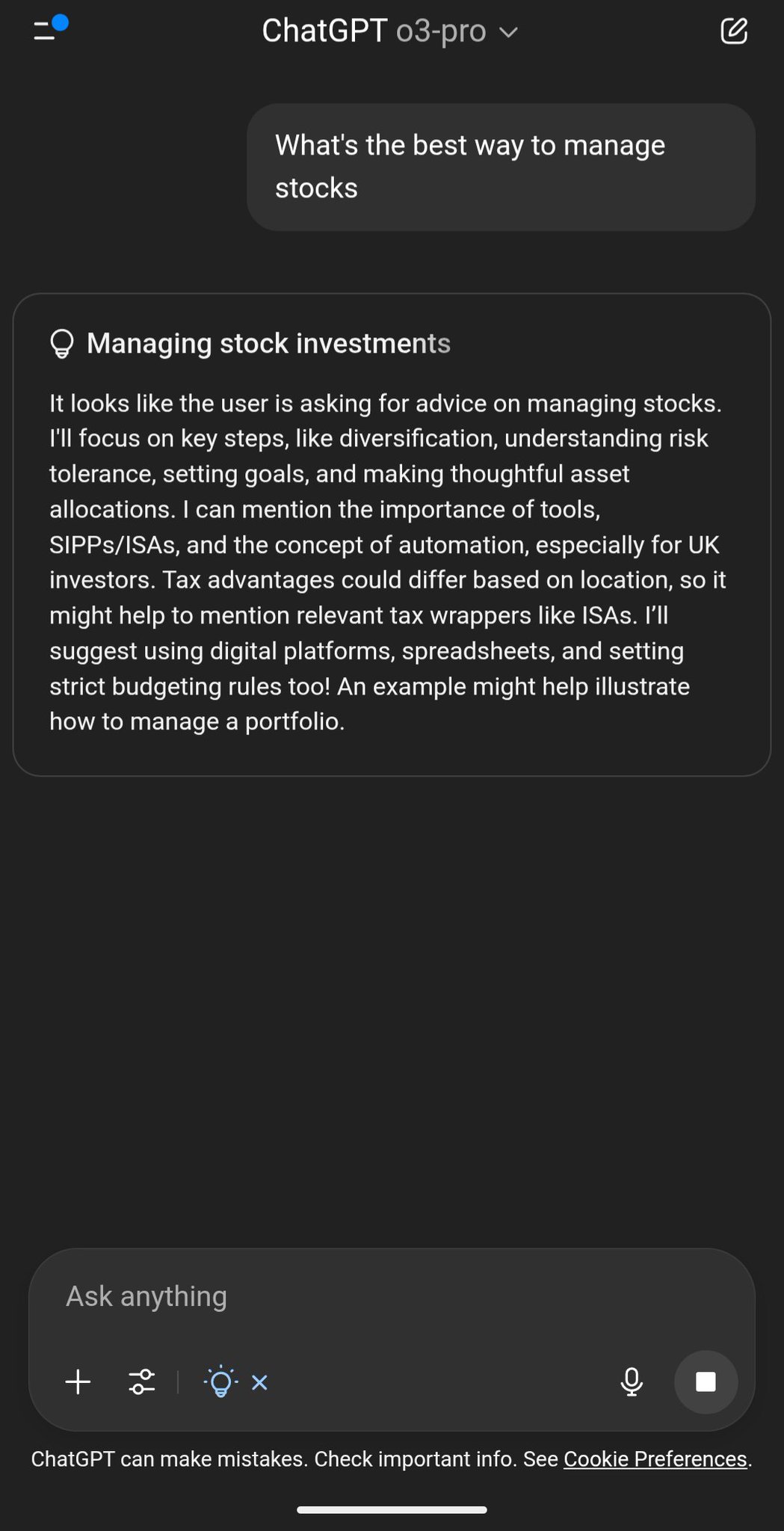Tap the plus attachment button
The height and width of the screenshot is (1531, 784).
[x=78, y=1382]
